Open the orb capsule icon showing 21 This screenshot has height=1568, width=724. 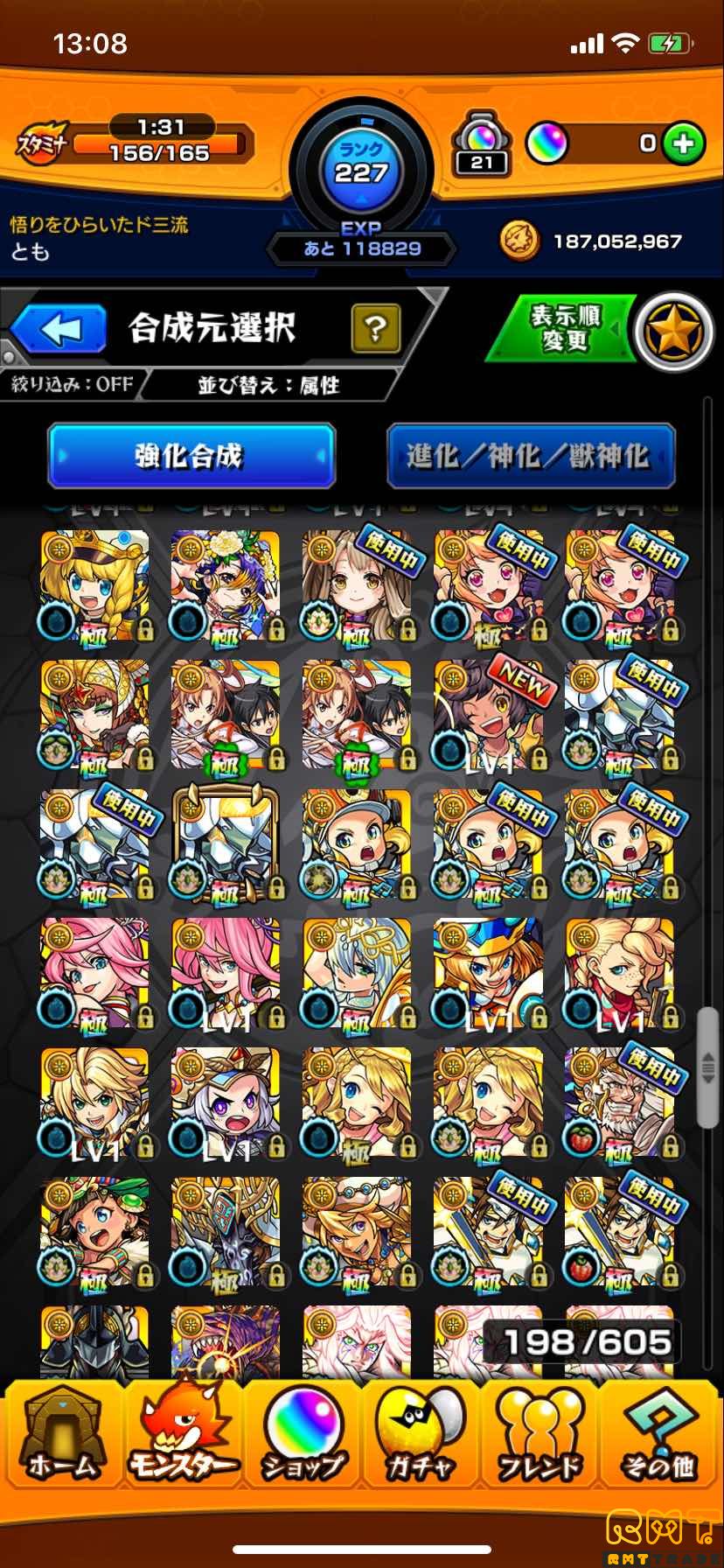(481, 143)
